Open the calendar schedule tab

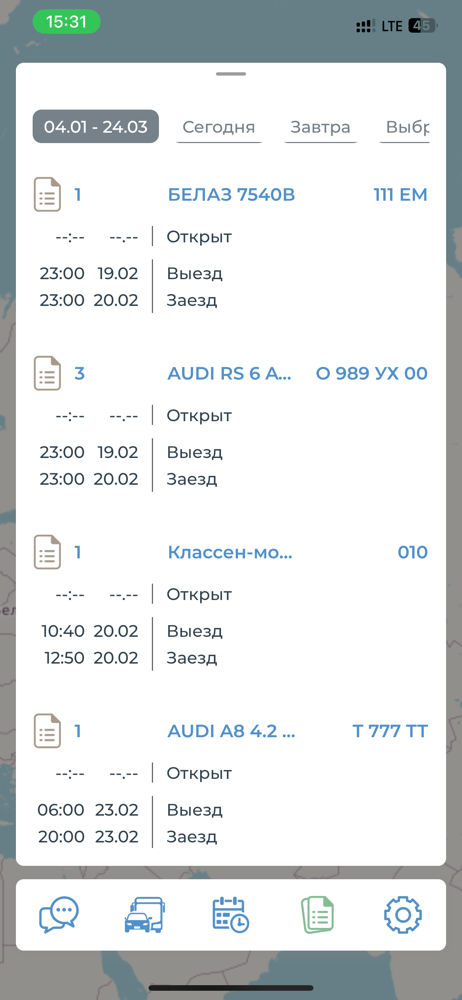coord(230,915)
